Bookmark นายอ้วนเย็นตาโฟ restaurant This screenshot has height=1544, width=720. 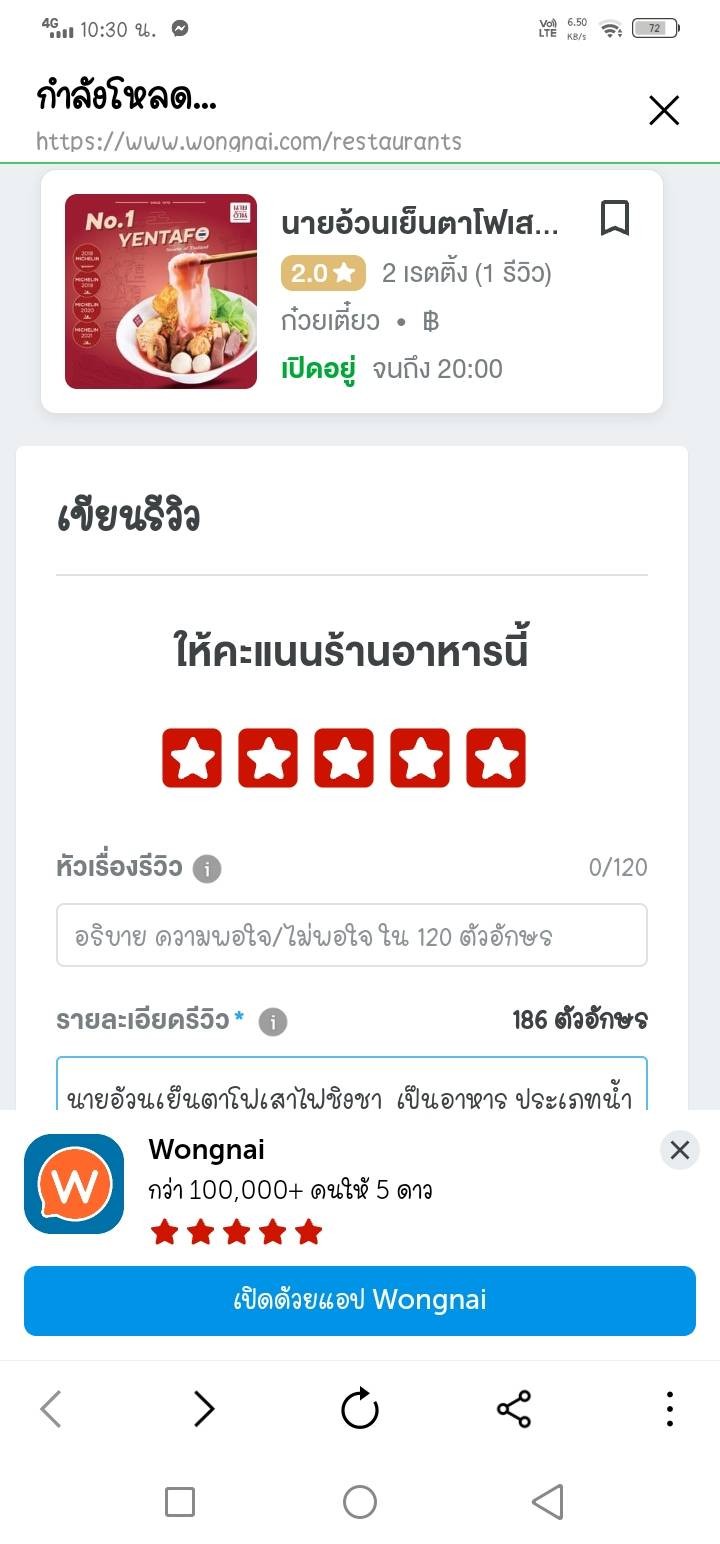(x=615, y=218)
